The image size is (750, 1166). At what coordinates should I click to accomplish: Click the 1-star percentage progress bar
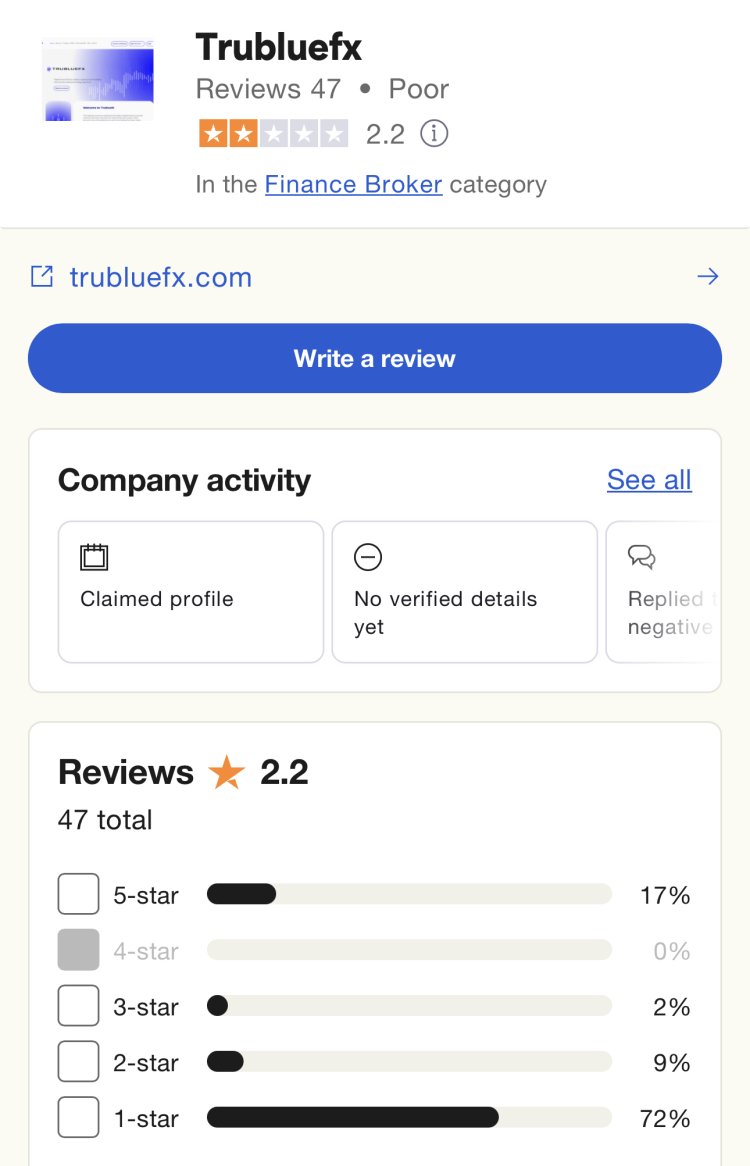coord(408,1117)
